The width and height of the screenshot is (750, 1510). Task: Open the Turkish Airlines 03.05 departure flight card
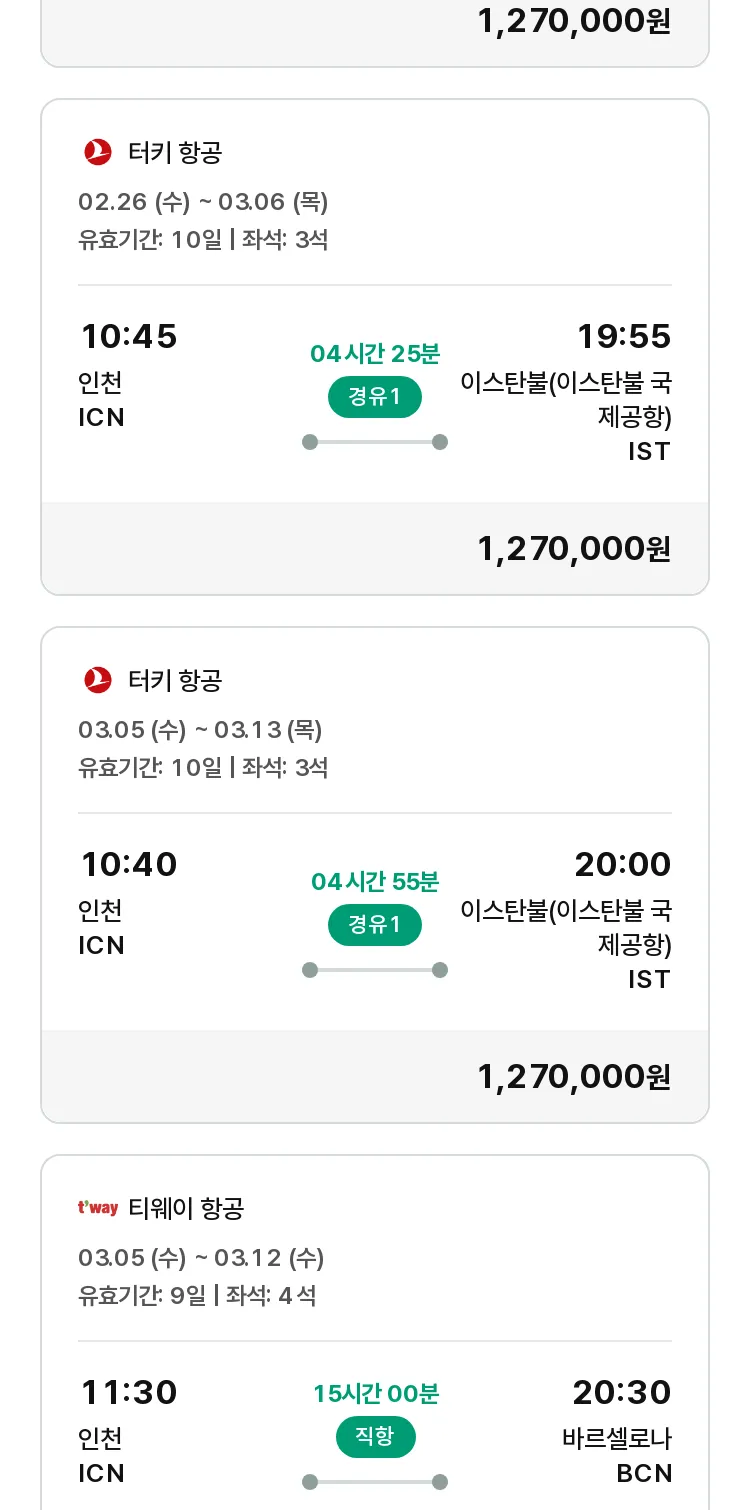pyautogui.click(x=375, y=875)
